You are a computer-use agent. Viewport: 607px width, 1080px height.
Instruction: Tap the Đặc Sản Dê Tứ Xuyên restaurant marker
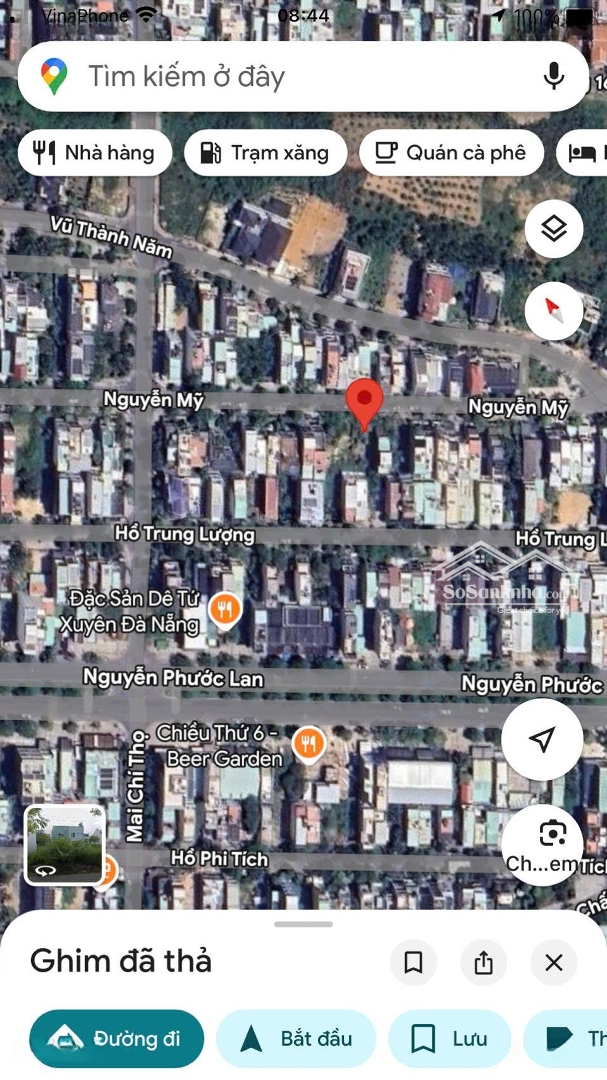(225, 608)
